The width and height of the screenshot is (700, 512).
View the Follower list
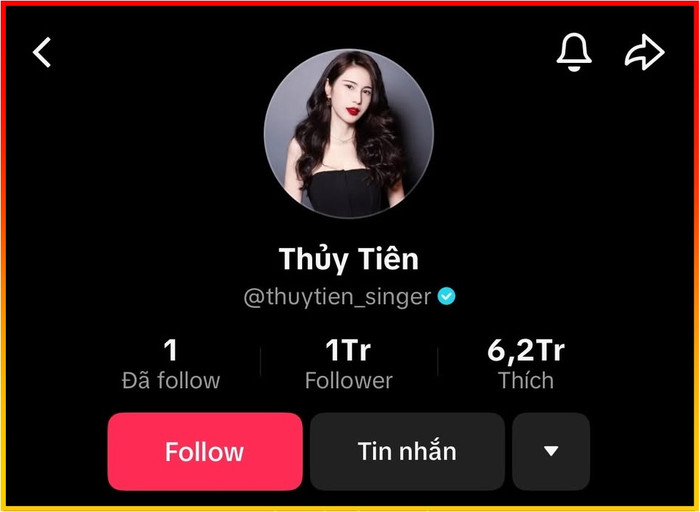[x=348, y=365]
